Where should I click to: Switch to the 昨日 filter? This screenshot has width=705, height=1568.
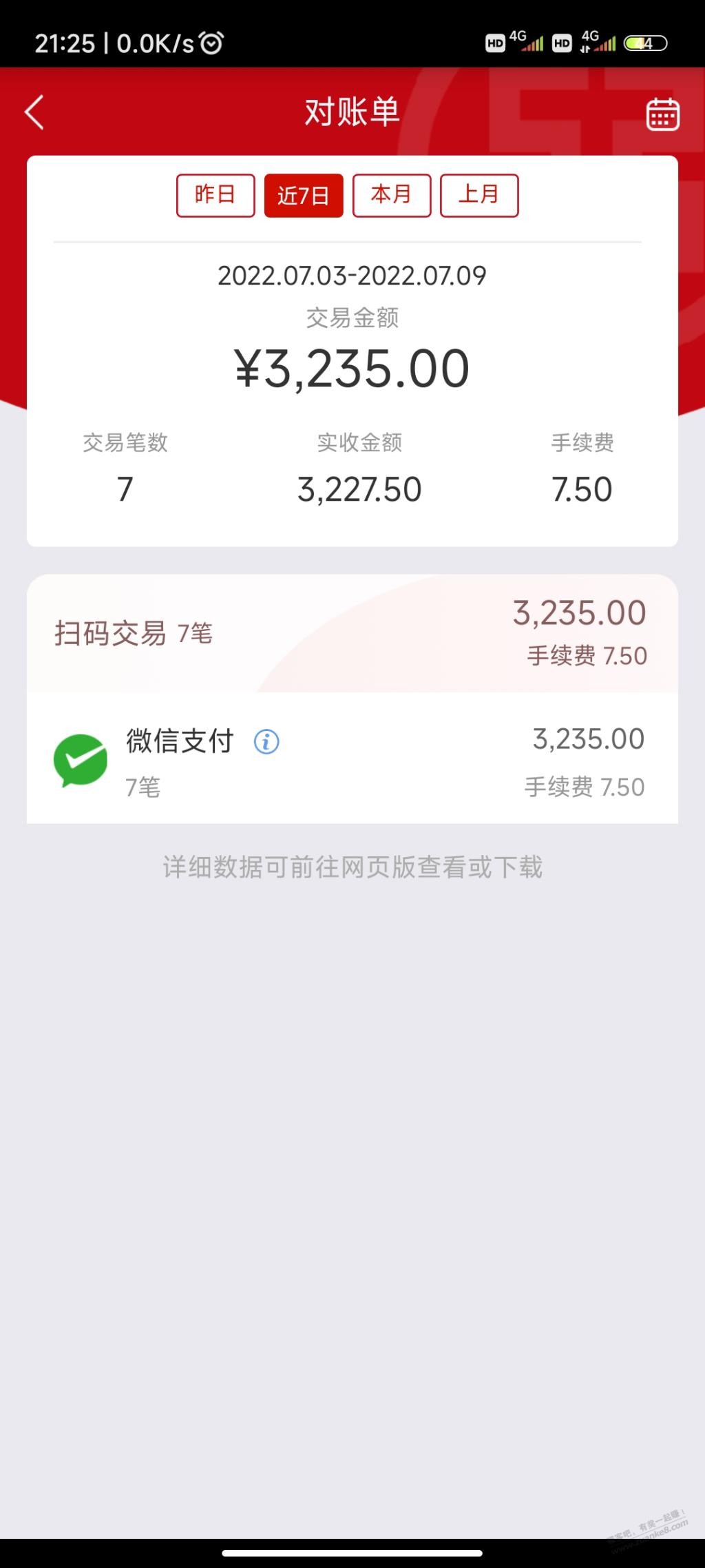[215, 196]
